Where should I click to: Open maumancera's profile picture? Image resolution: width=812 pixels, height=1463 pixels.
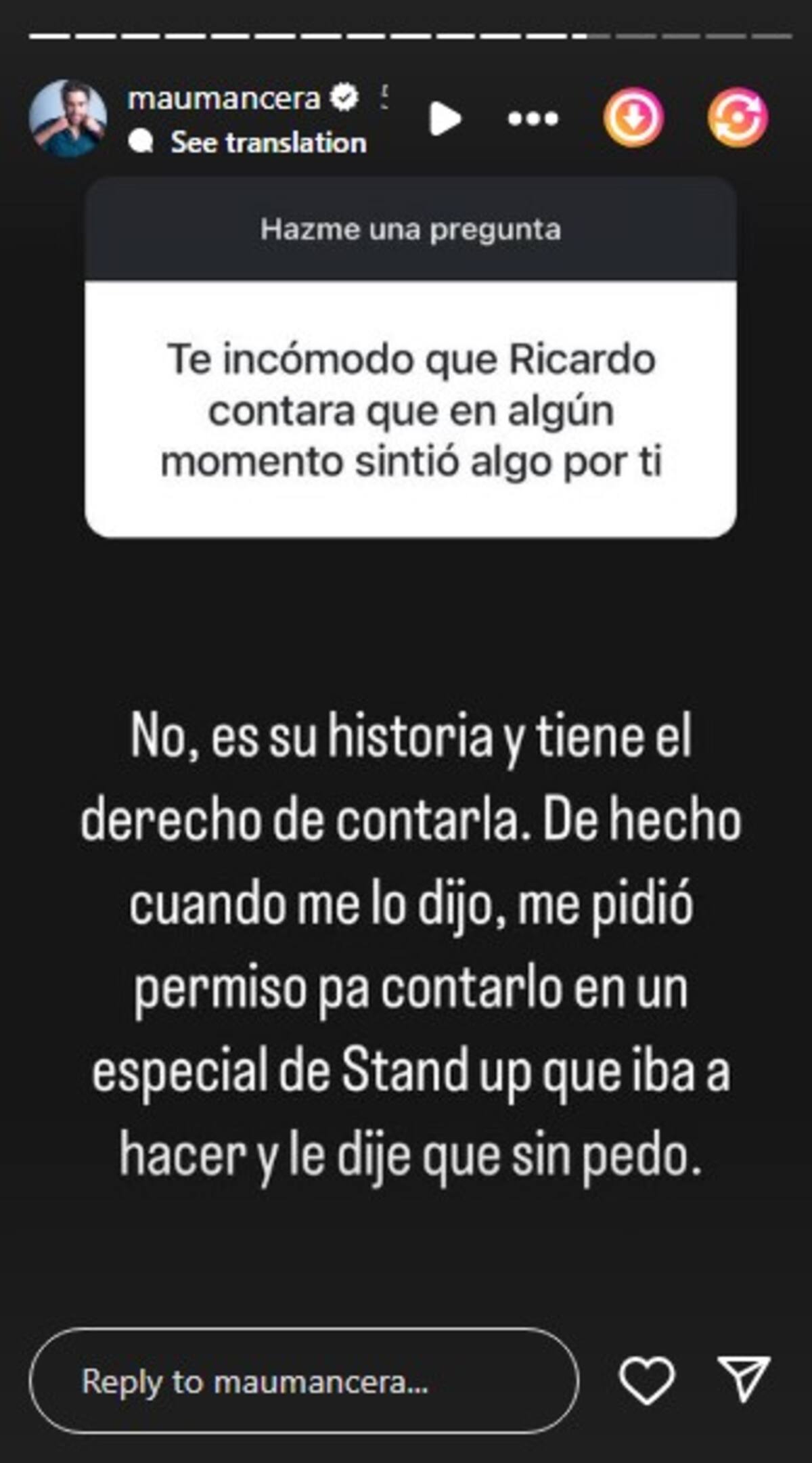68,119
